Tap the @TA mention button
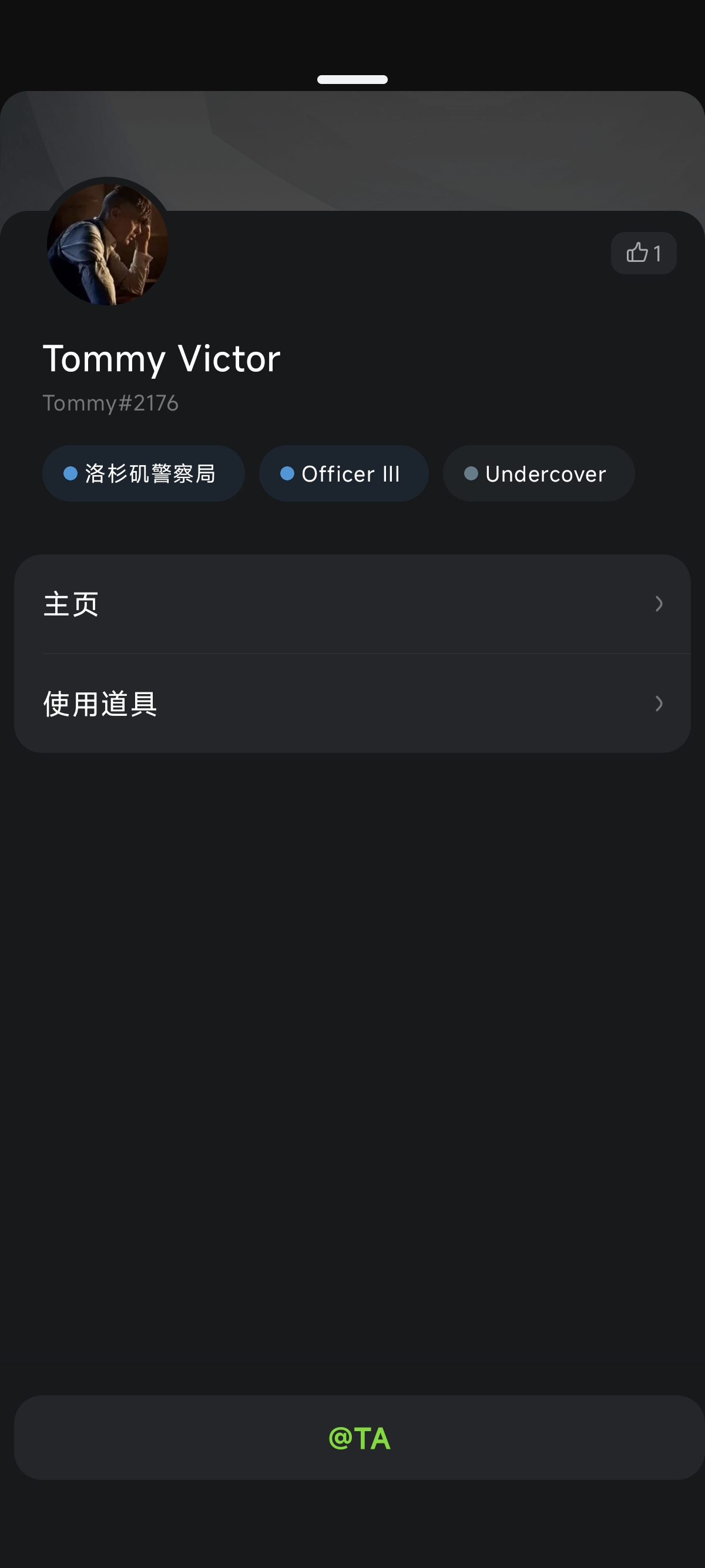This screenshot has width=705, height=1568. click(352, 1437)
